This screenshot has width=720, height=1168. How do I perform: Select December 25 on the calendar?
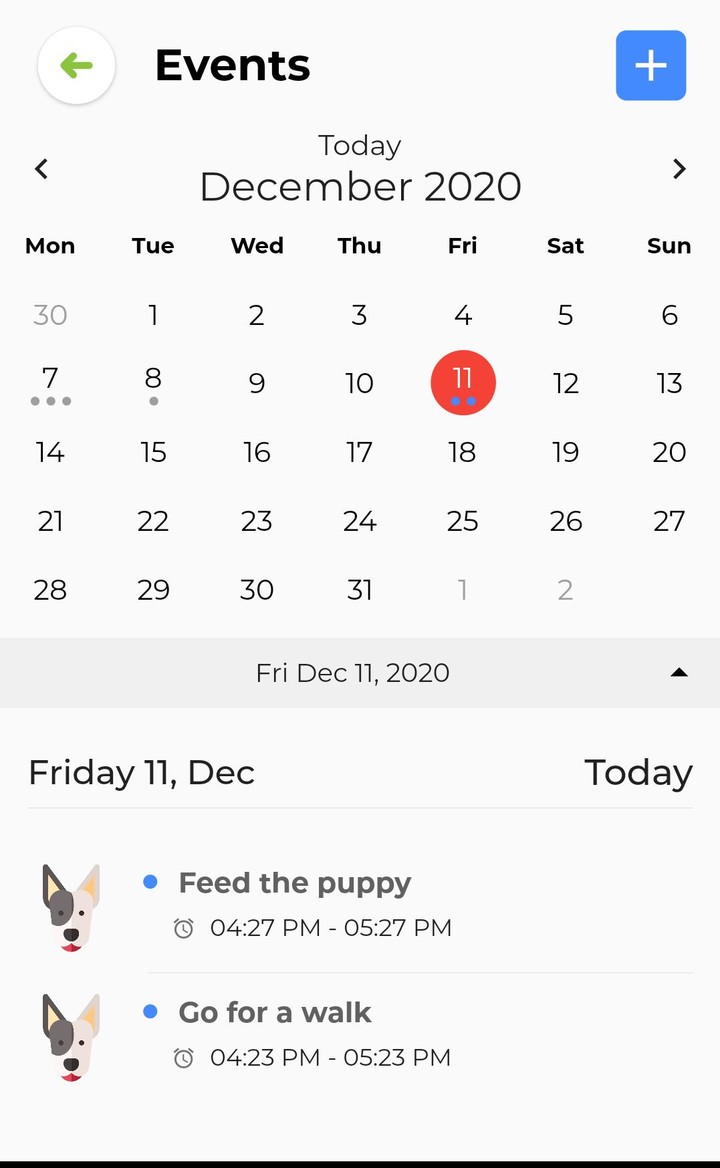click(x=462, y=521)
